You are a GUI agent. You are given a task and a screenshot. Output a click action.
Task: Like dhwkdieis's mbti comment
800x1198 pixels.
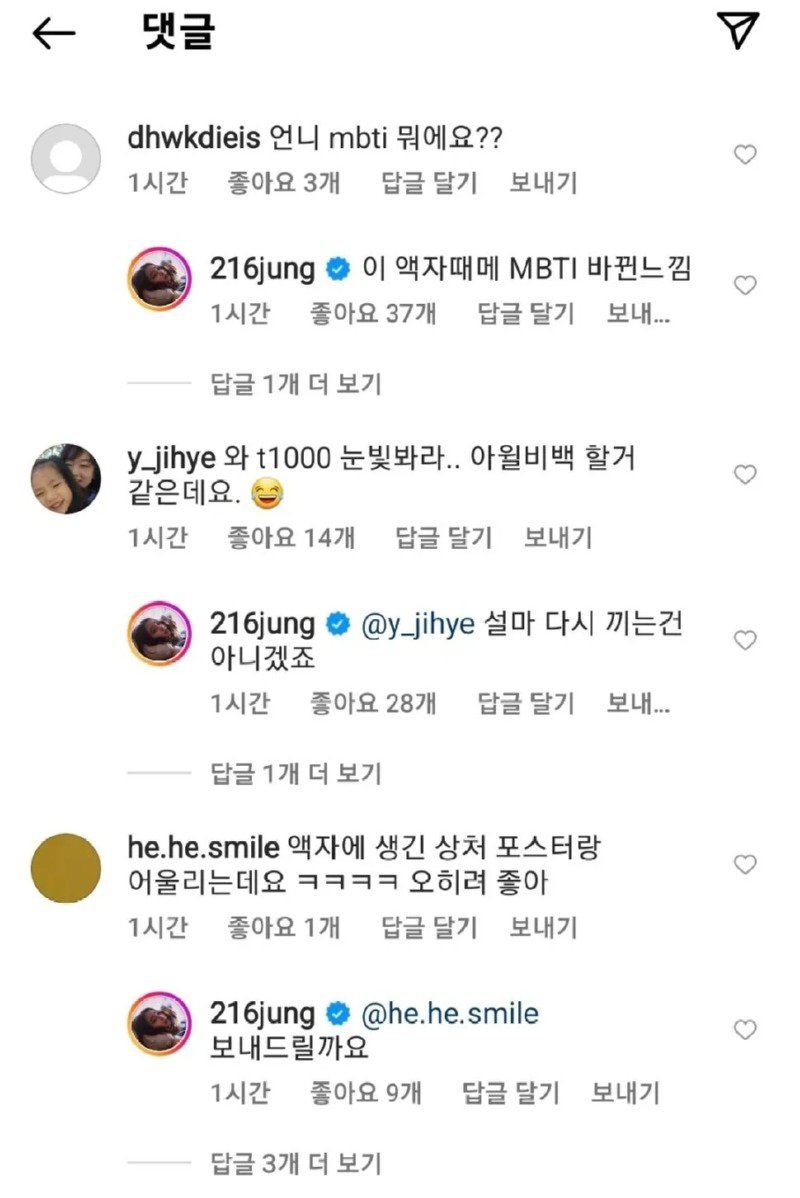tap(745, 155)
